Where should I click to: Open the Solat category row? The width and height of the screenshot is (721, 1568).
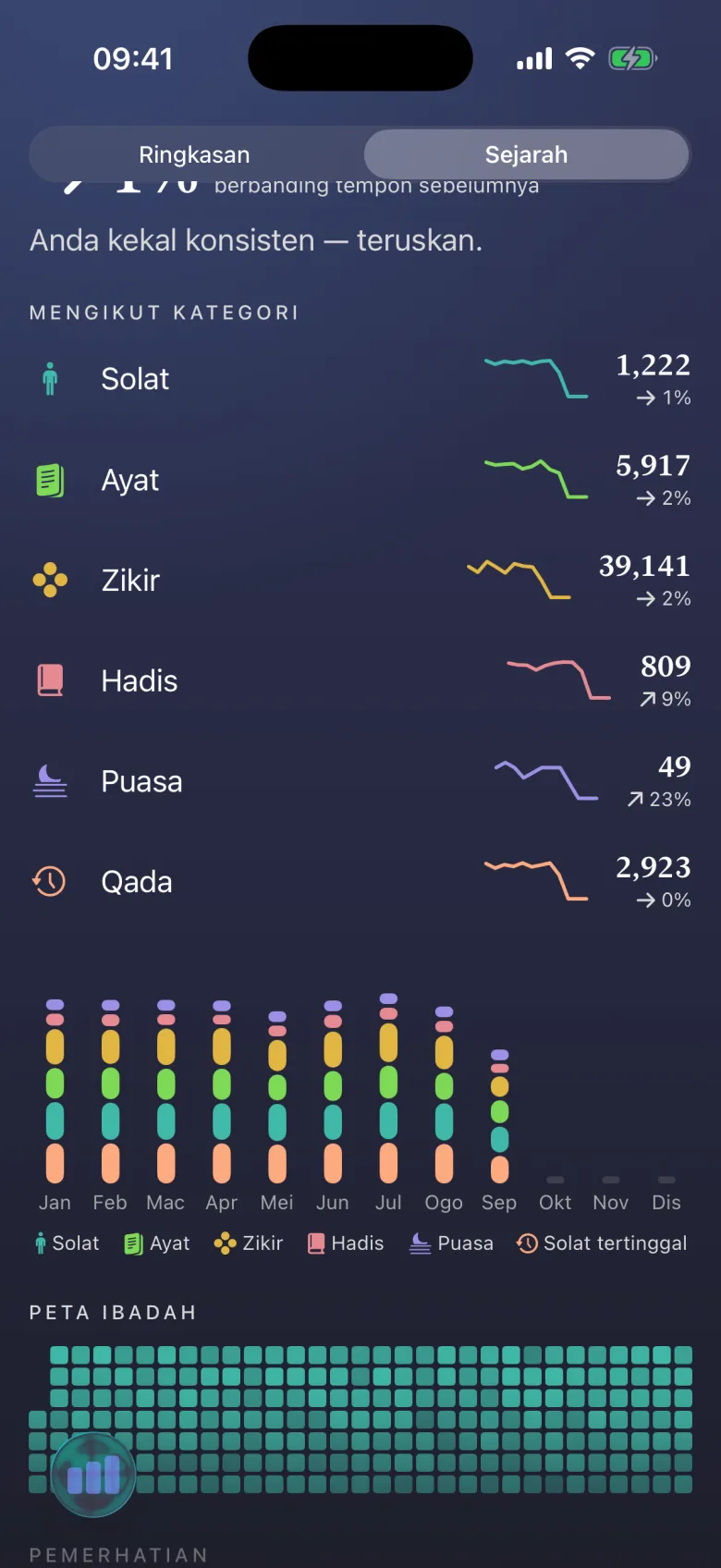[x=360, y=379]
